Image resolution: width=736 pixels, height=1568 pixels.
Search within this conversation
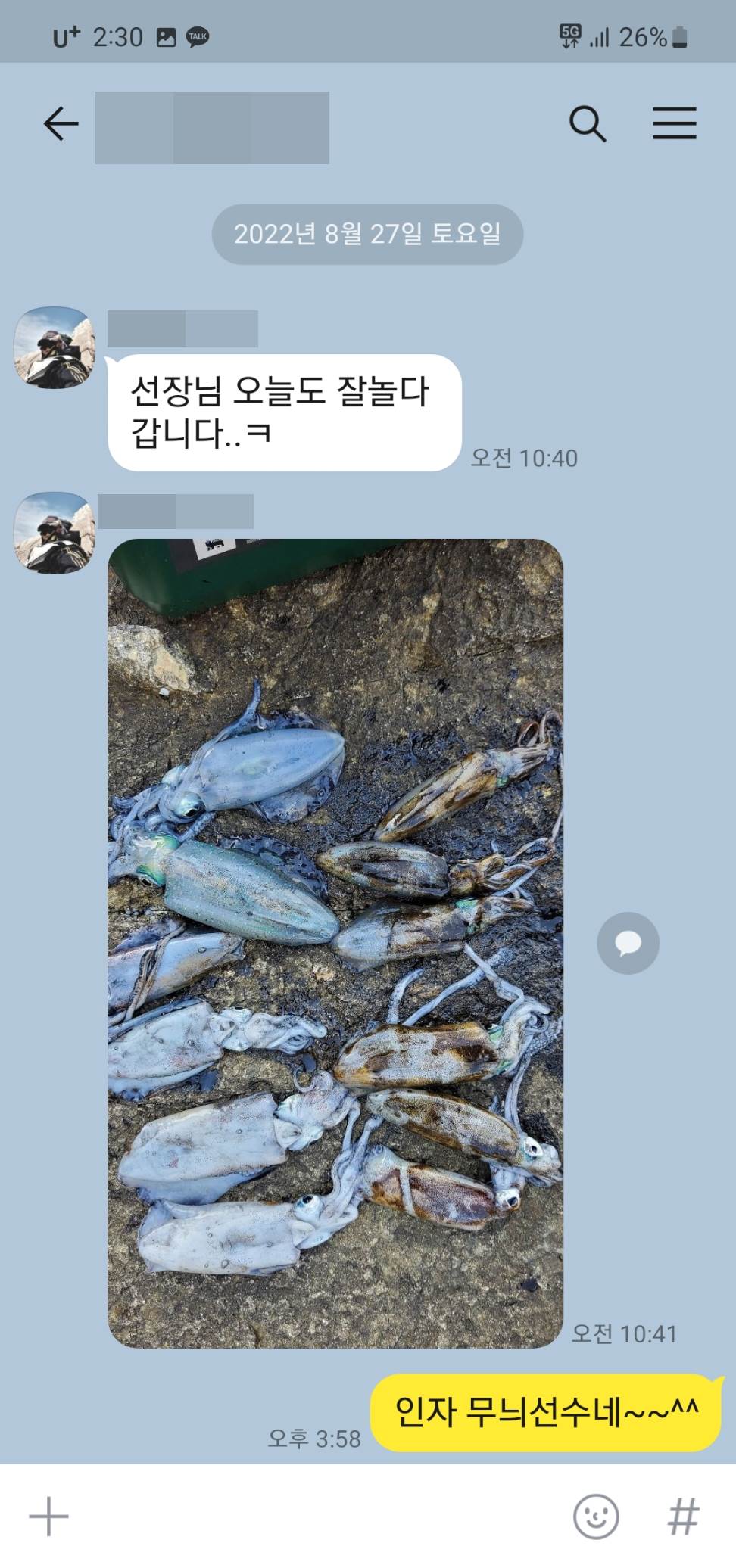pos(588,123)
